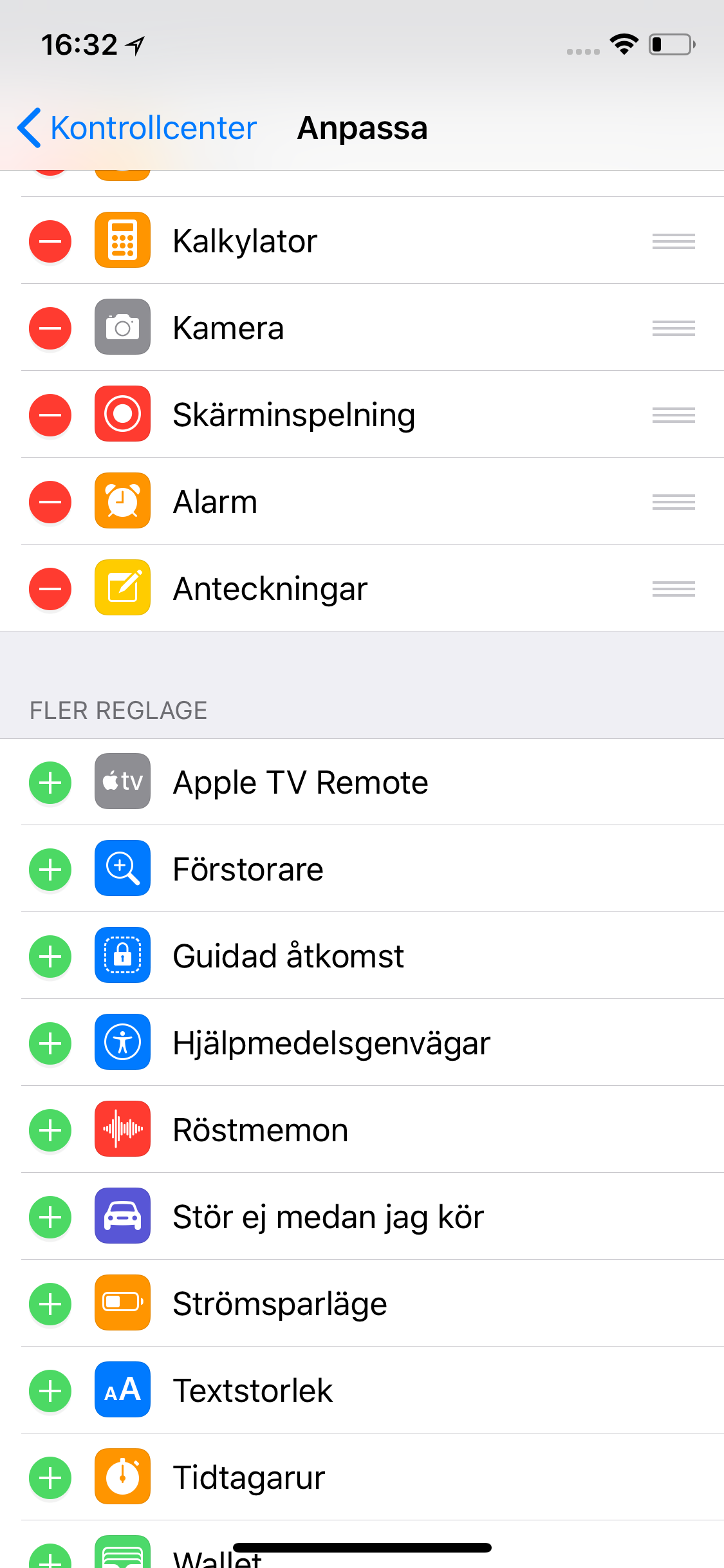This screenshot has height=1568, width=724.
Task: Remove Alarm from Control Center
Action: [x=50, y=502]
